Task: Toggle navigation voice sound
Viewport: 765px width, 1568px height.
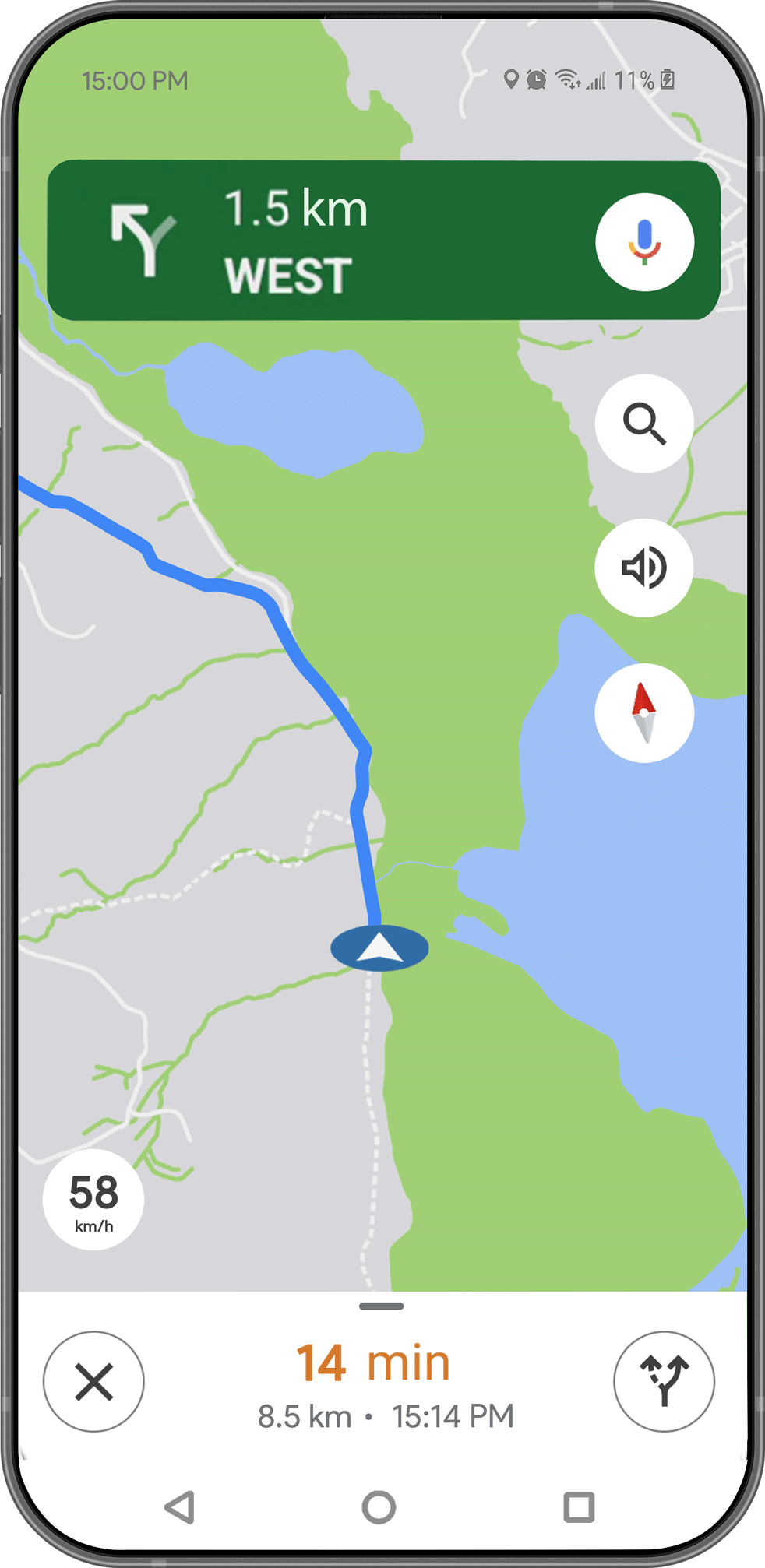Action: point(644,568)
